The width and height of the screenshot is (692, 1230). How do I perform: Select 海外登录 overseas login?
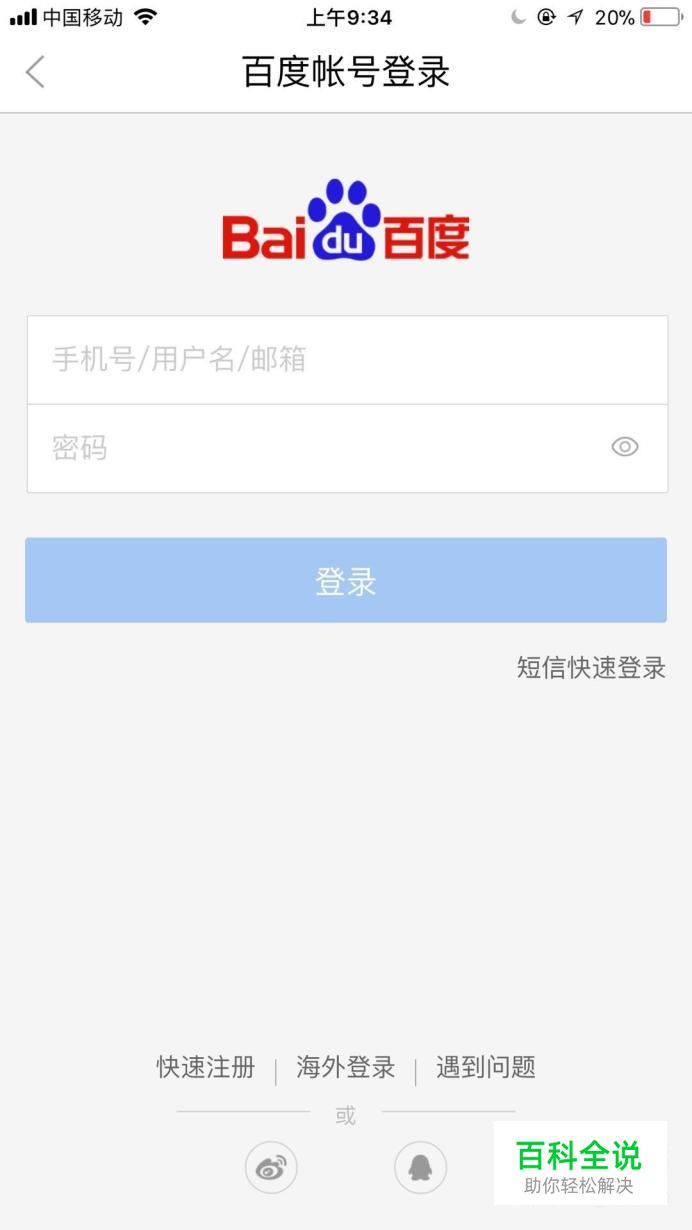[346, 1067]
